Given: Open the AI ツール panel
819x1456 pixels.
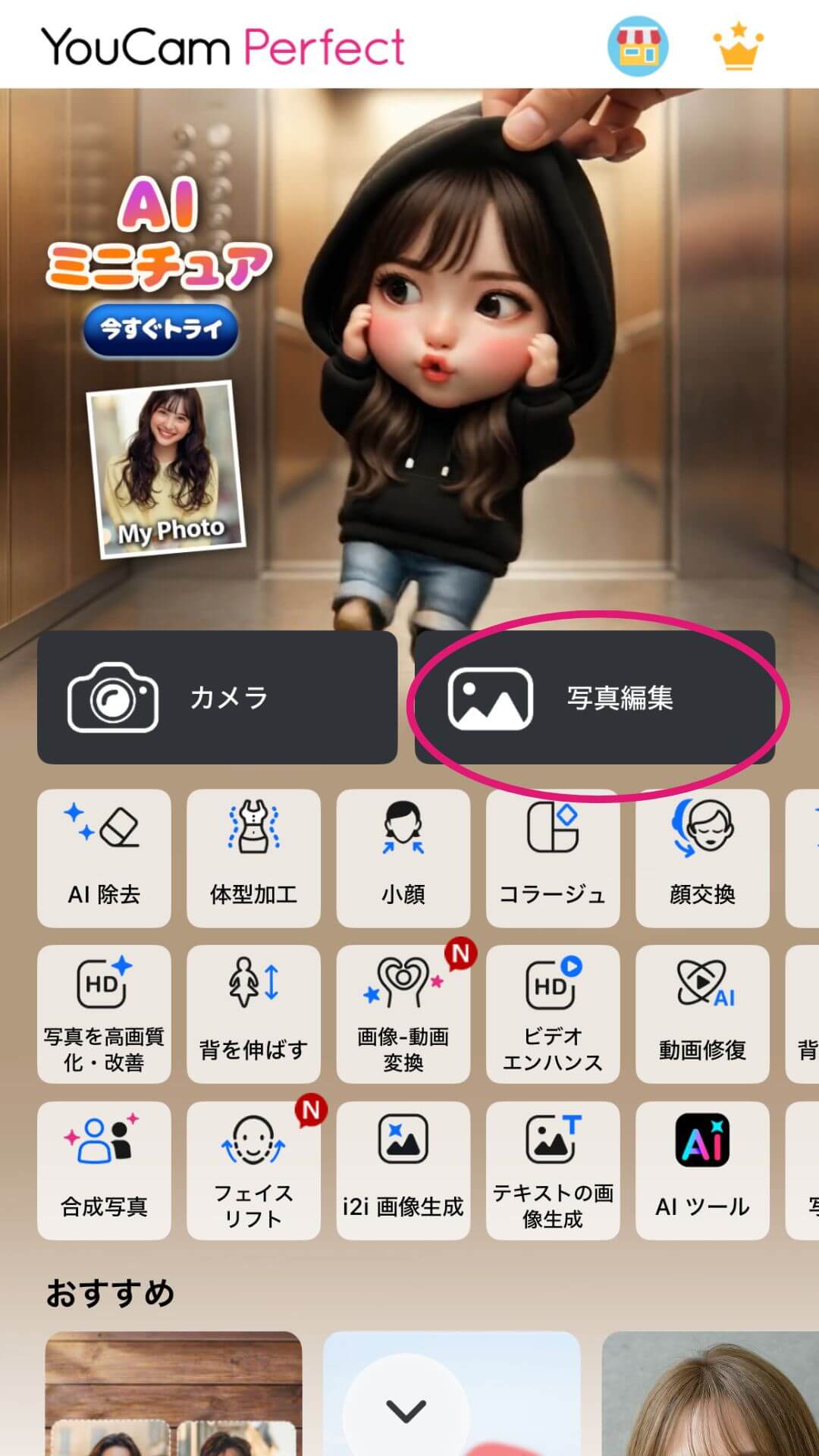Looking at the screenshot, I should (702, 1169).
